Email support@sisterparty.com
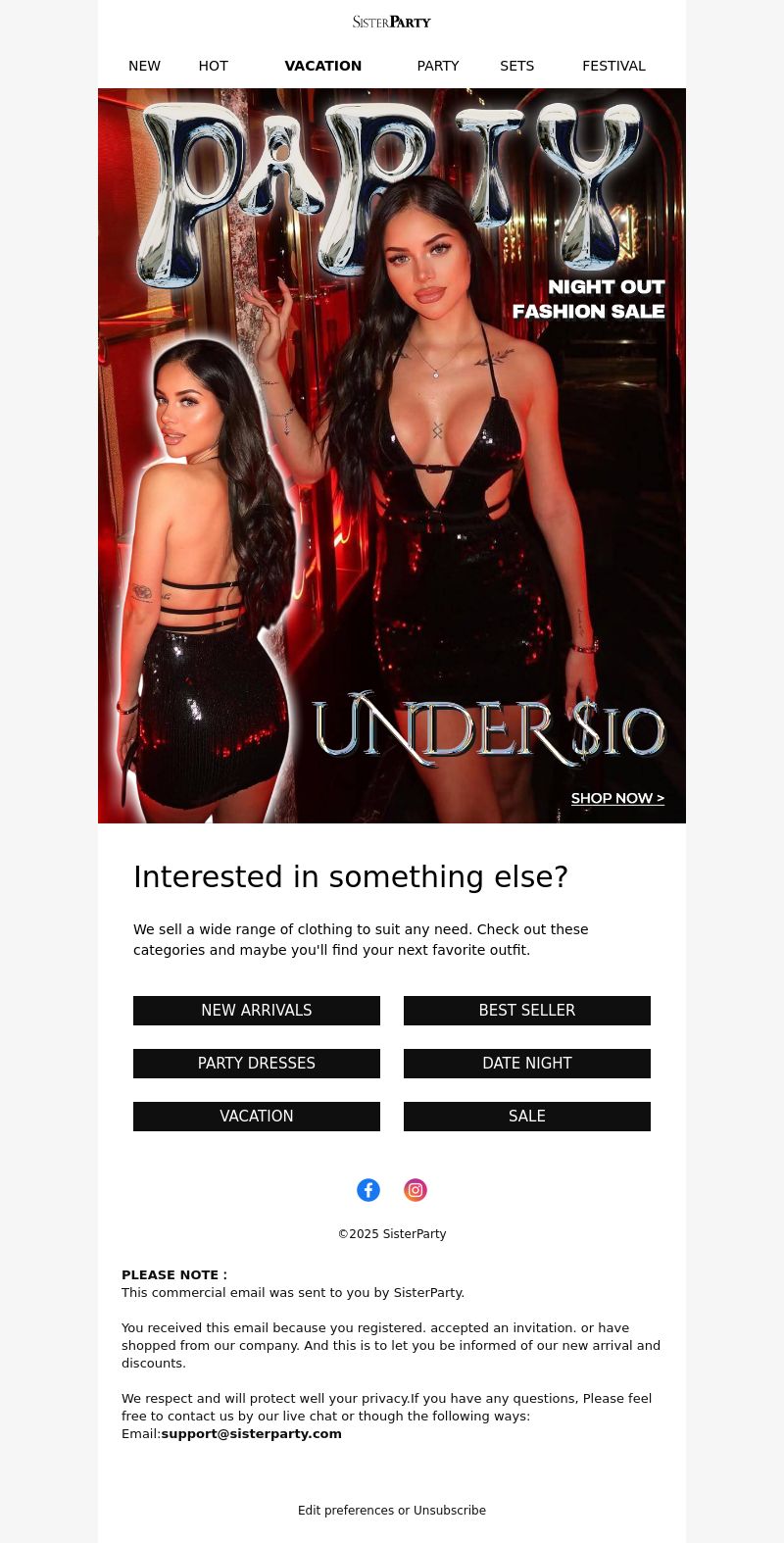The width and height of the screenshot is (784, 1543). click(252, 1434)
